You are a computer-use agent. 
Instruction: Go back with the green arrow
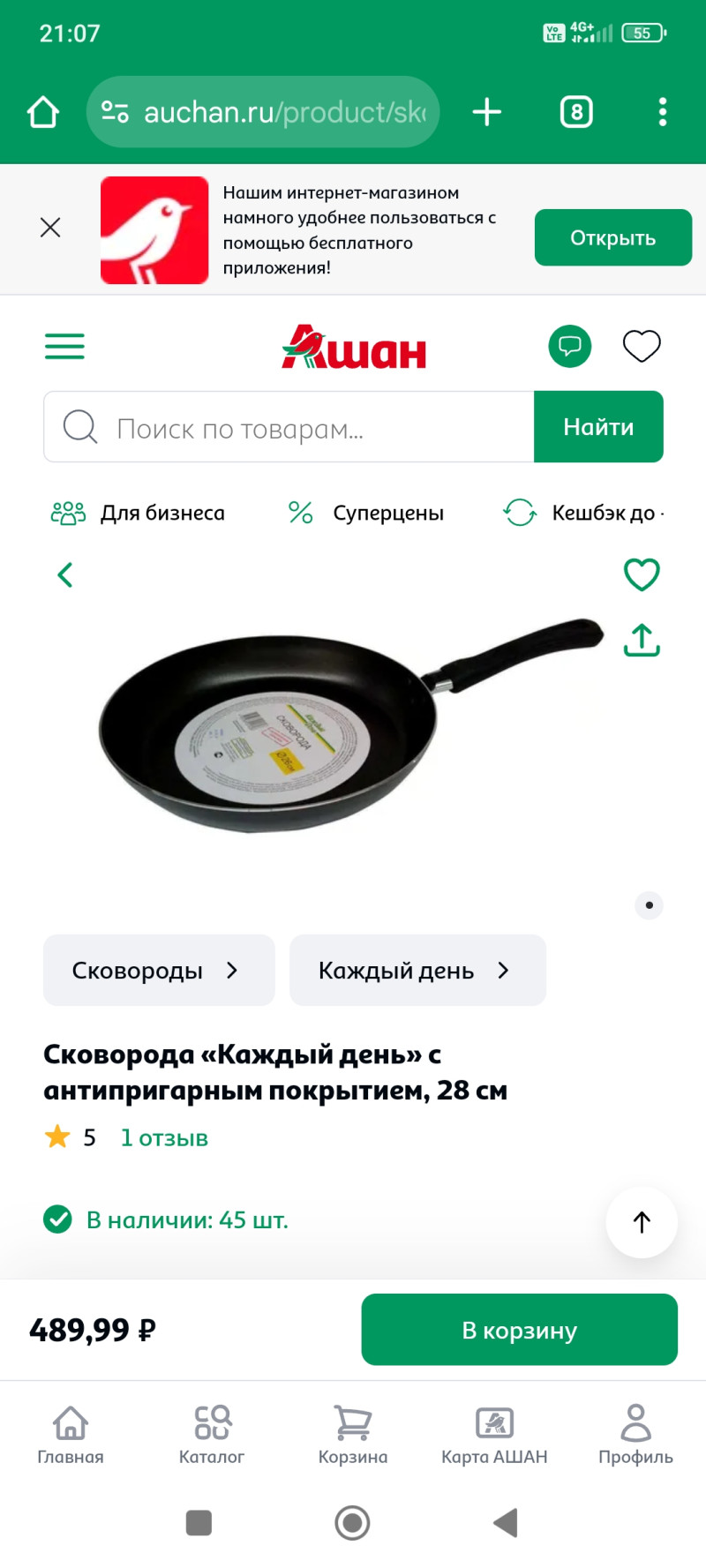[64, 575]
